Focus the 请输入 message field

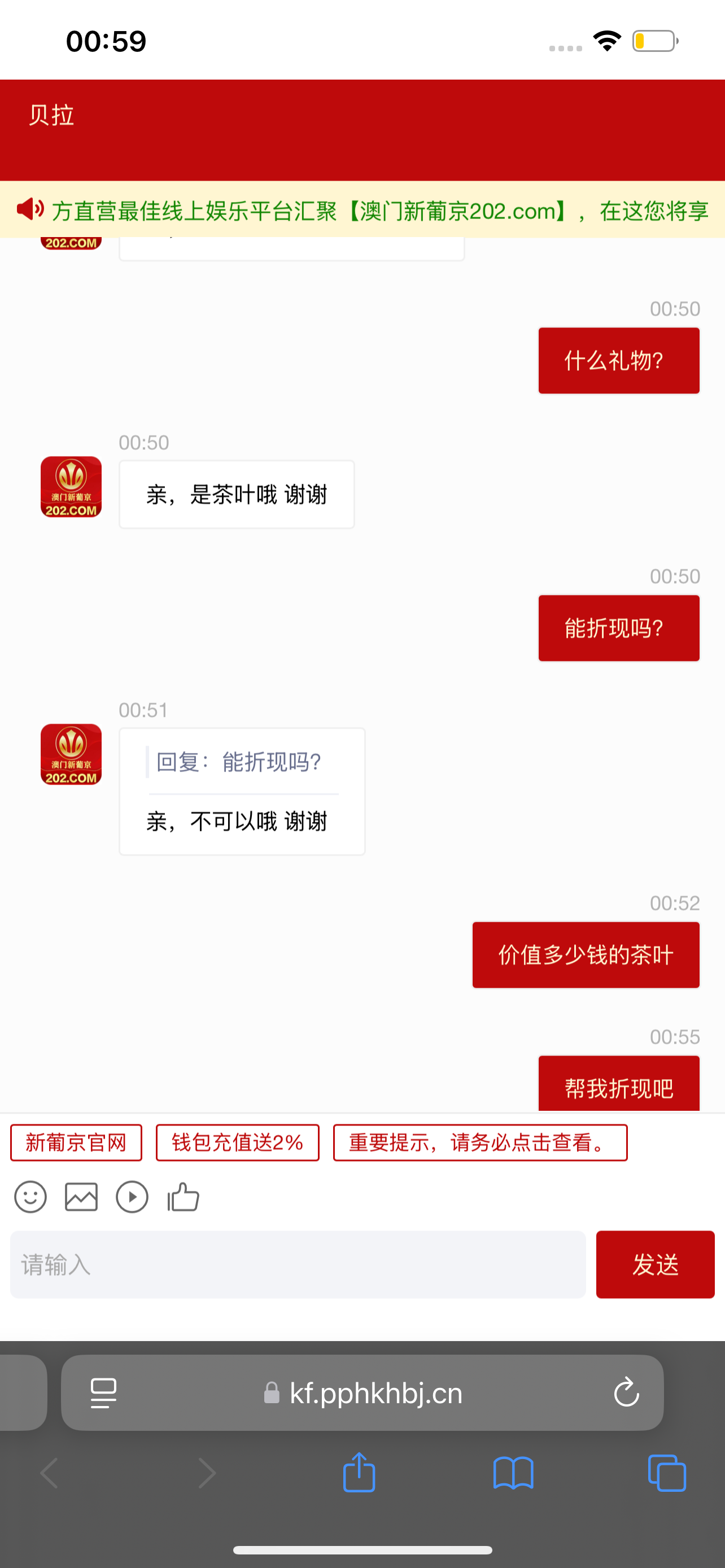click(298, 1264)
